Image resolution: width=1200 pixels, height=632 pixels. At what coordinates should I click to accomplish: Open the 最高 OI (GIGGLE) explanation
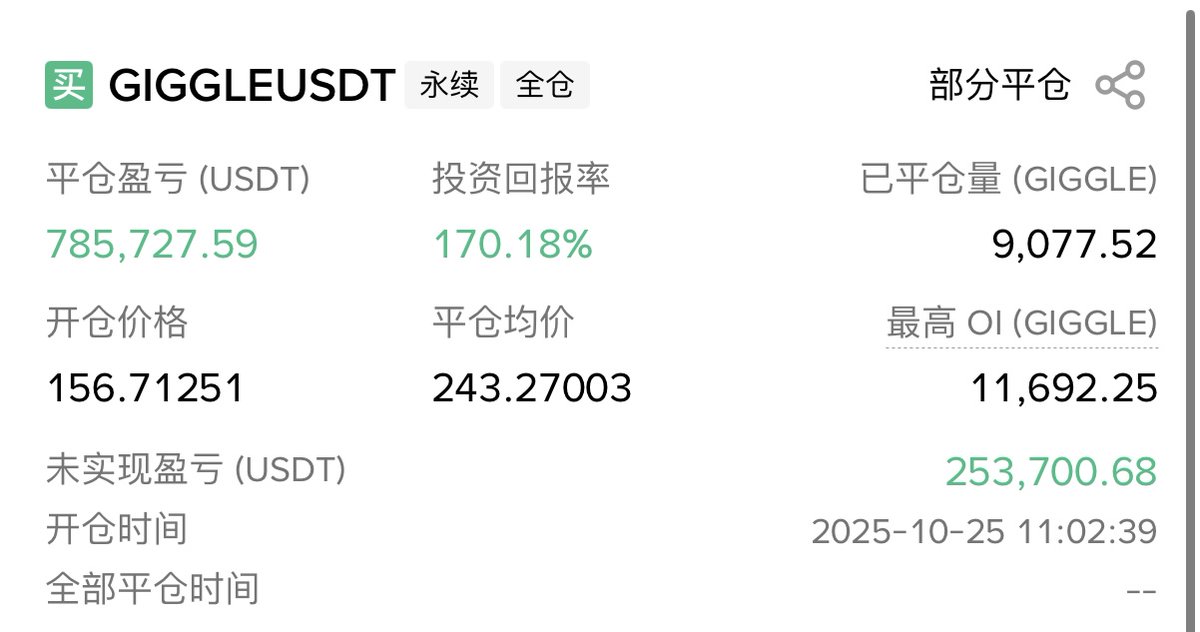[x=1021, y=324]
